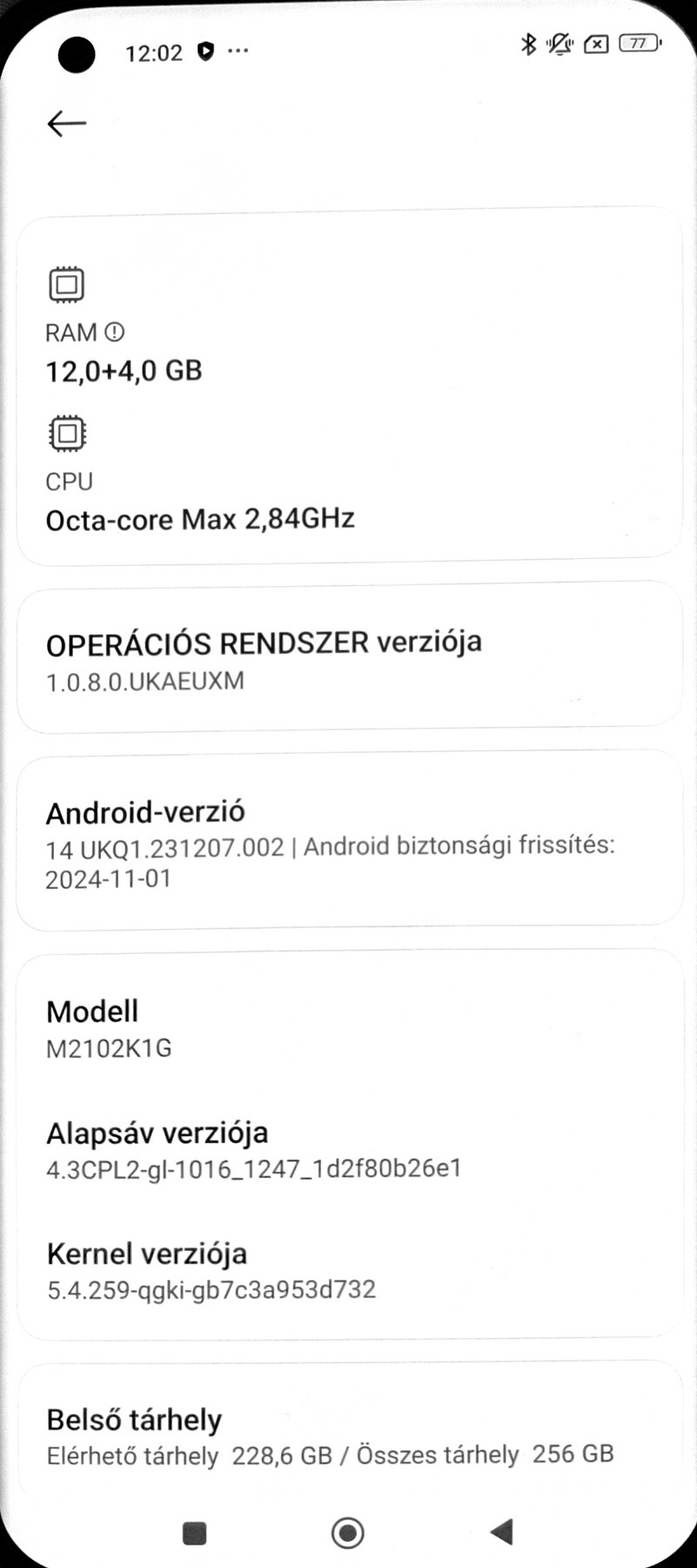Open the info icon beside RAM
The height and width of the screenshot is (1568, 697).
114,332
